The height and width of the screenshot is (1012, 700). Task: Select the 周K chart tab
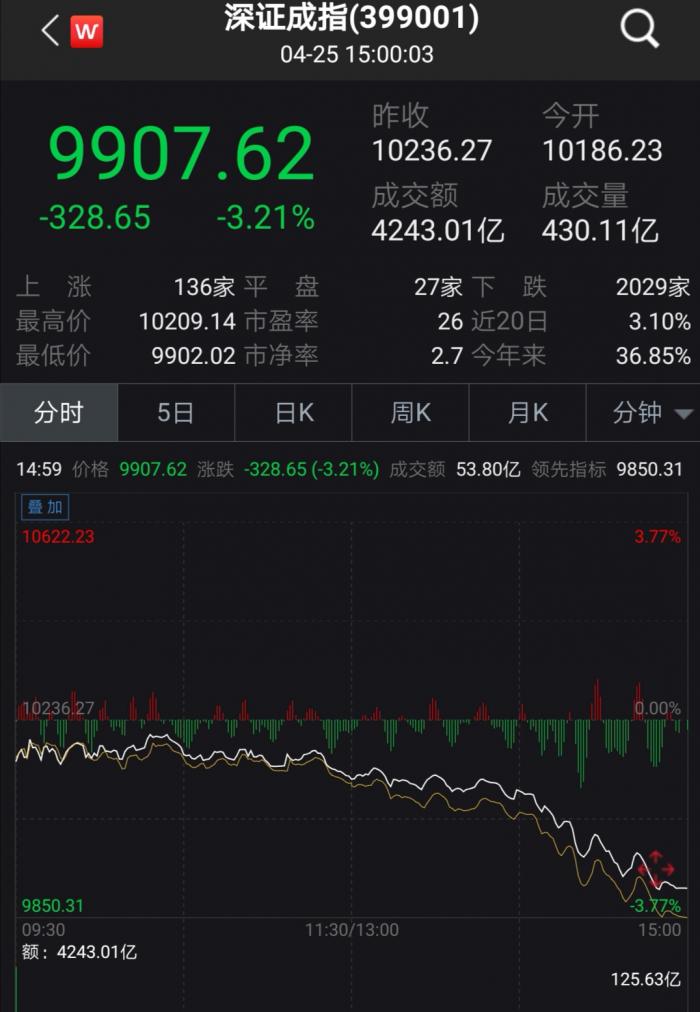pyautogui.click(x=411, y=413)
